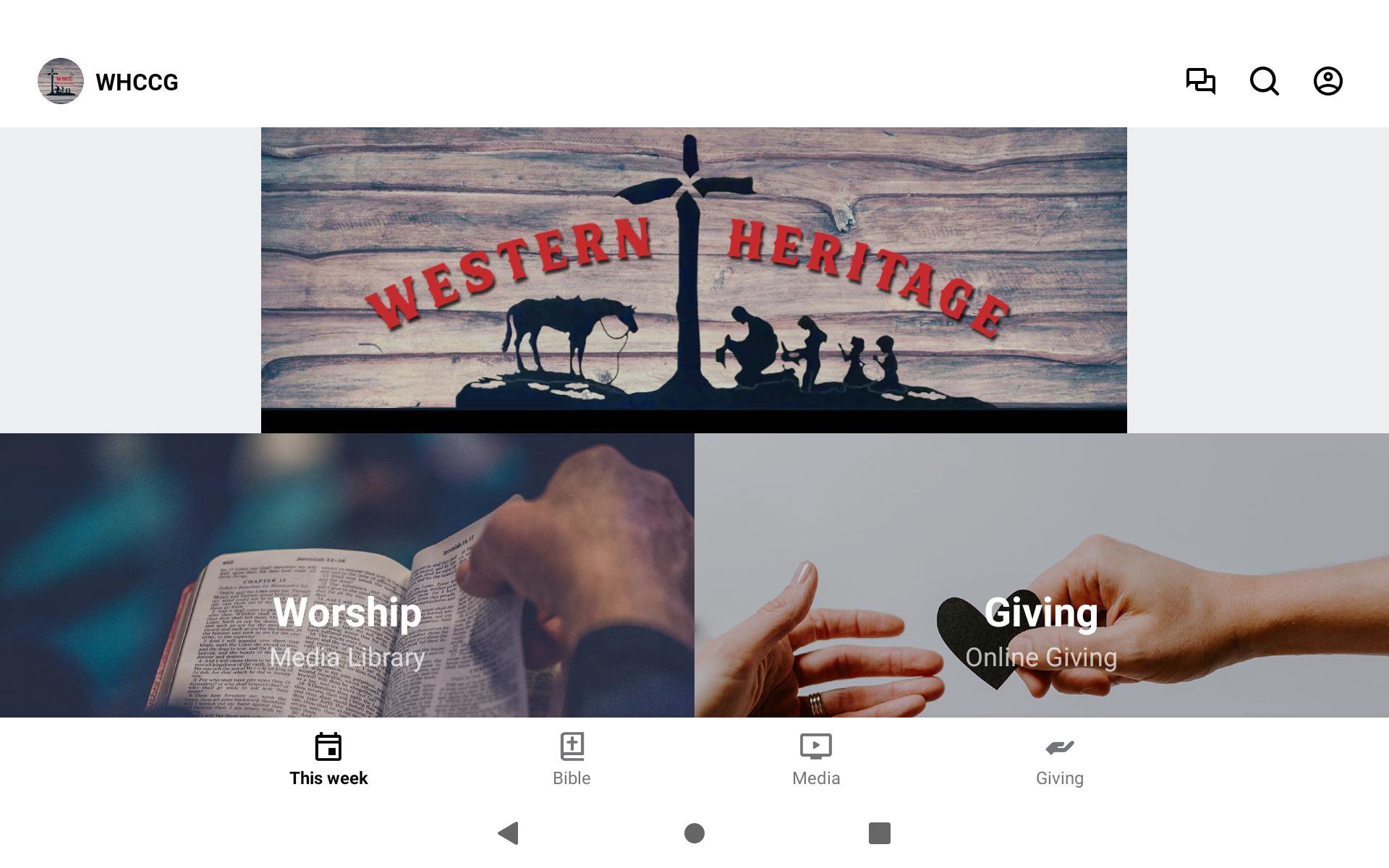
Task: Tap the system home button
Action: 694,833
